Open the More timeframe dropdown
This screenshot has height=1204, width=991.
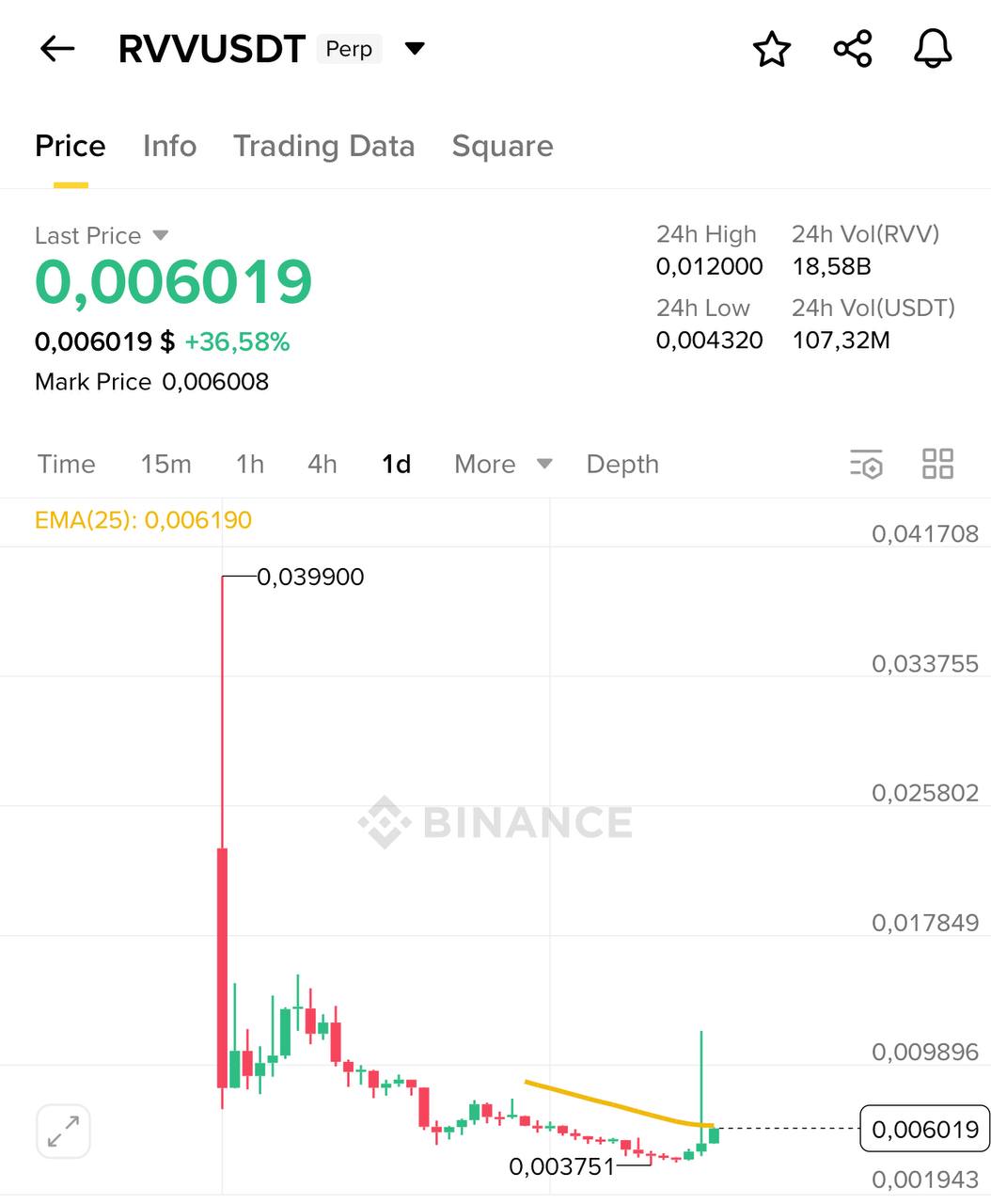pyautogui.click(x=501, y=464)
